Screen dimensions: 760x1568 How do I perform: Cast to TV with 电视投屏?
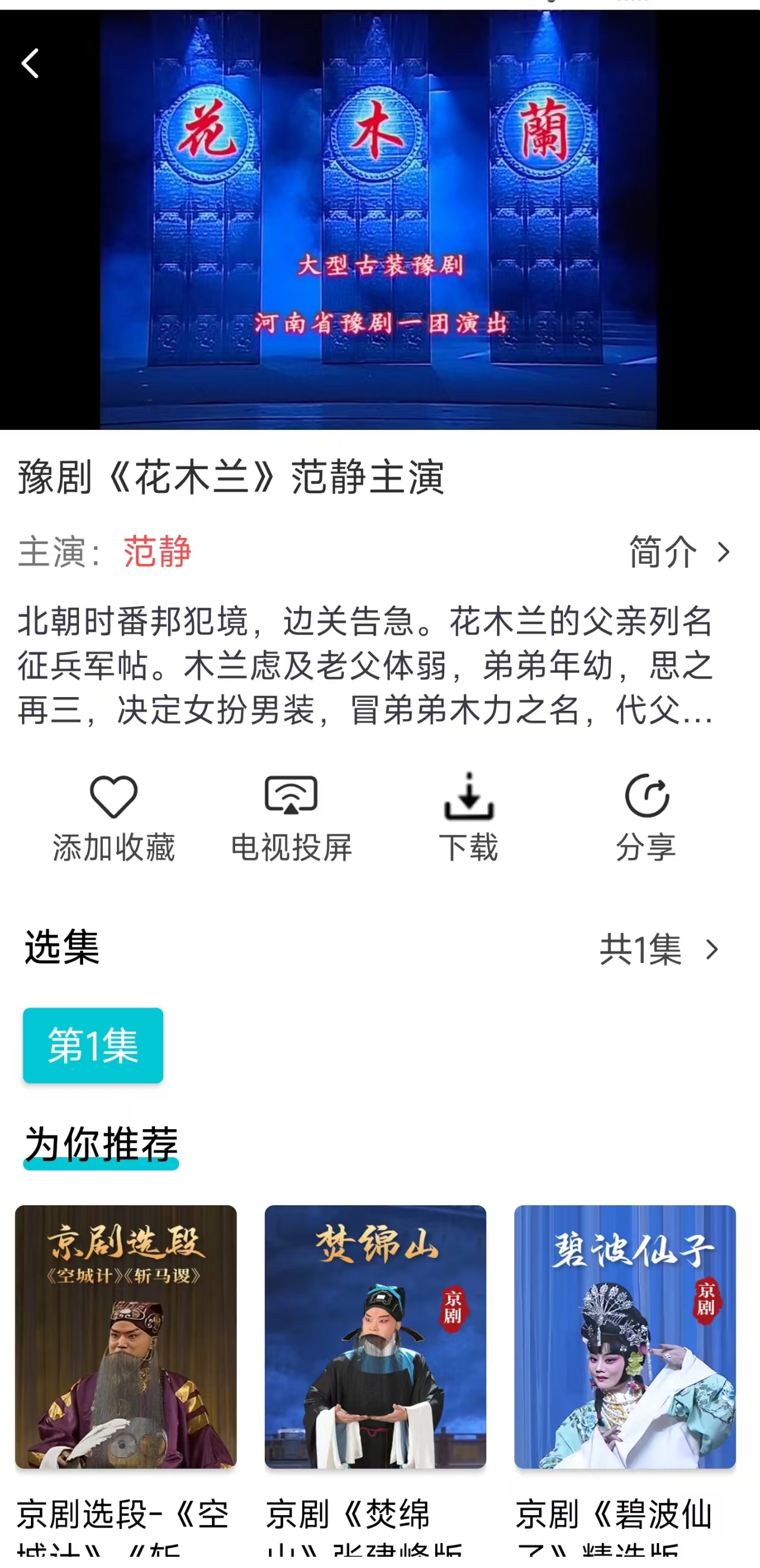pyautogui.click(x=291, y=818)
